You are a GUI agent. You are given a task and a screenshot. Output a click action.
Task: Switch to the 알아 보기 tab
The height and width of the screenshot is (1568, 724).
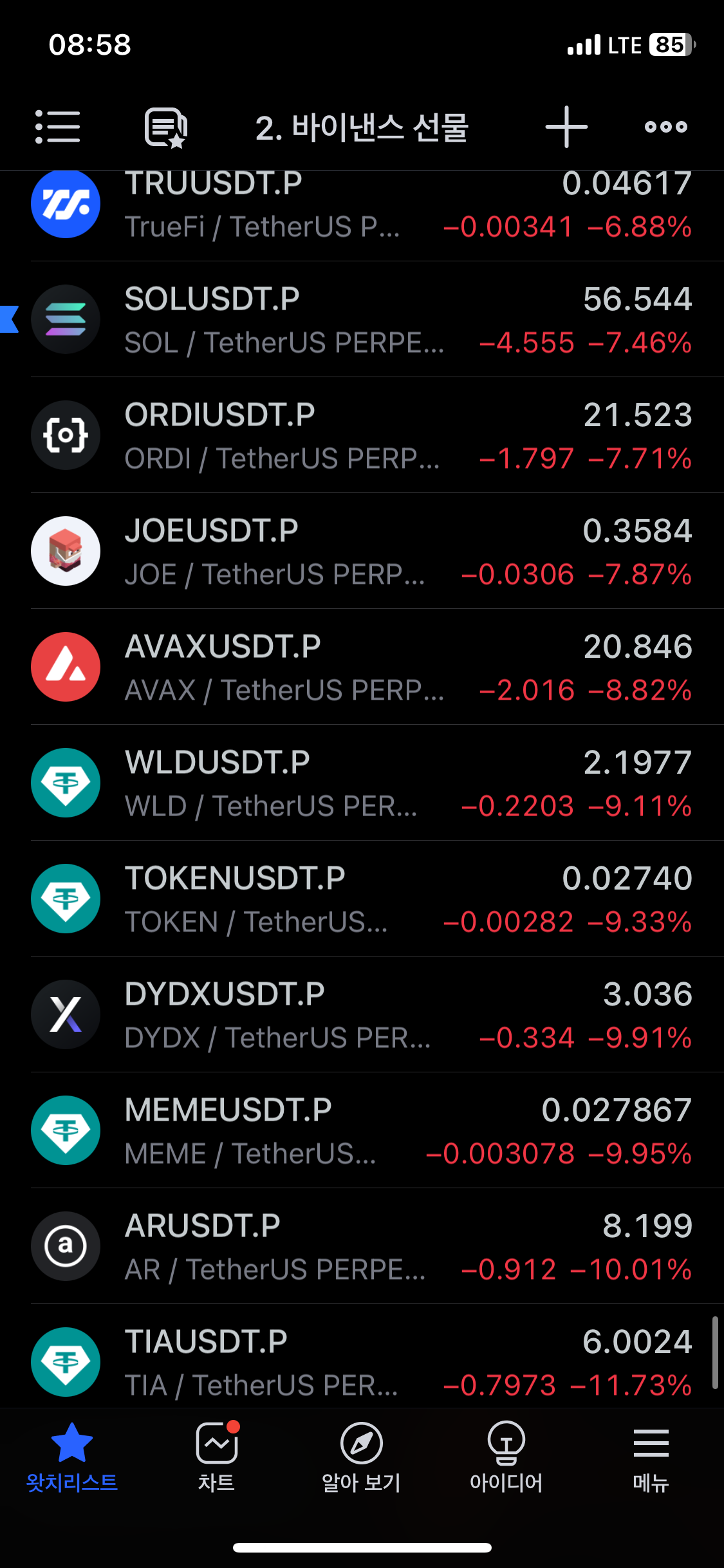[x=362, y=1457]
